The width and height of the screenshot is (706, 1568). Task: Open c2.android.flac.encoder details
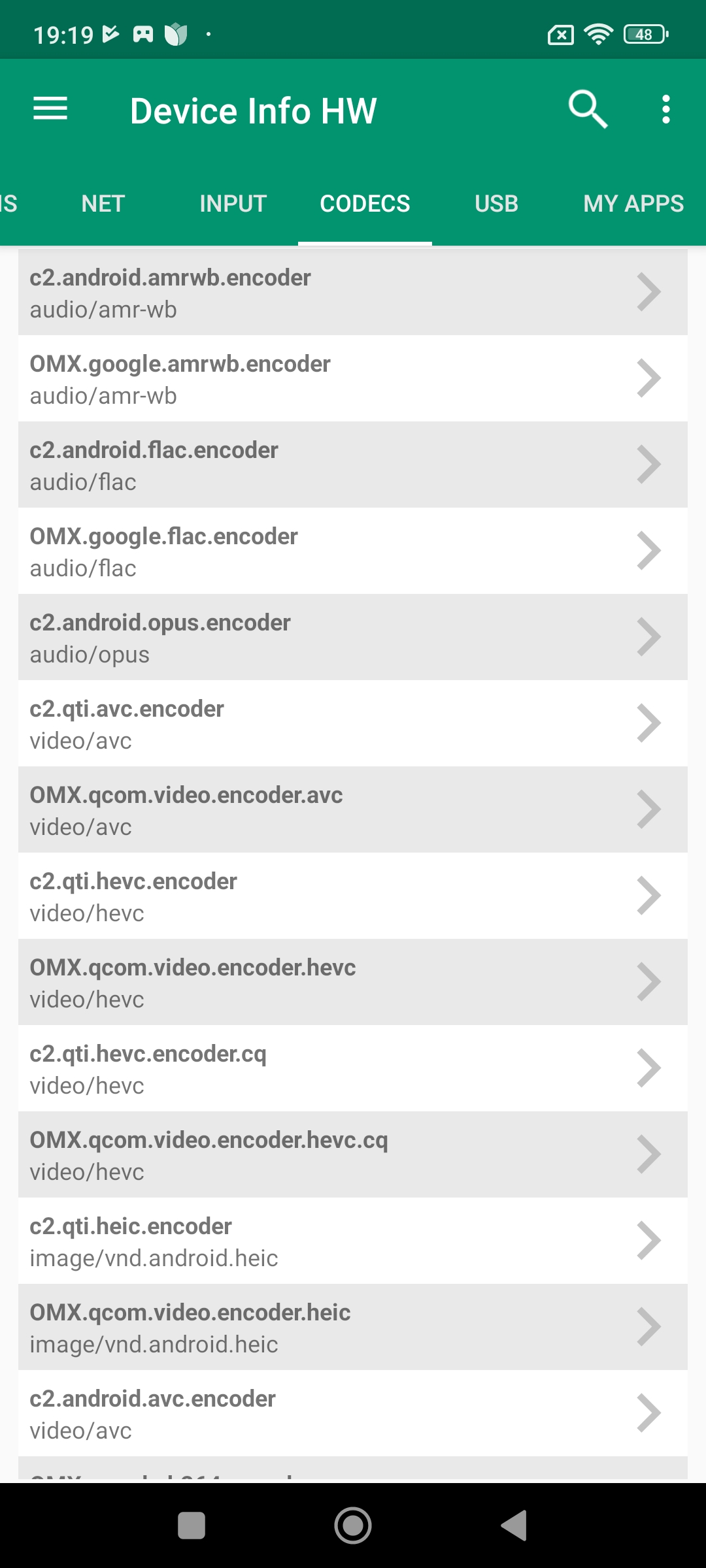(x=353, y=465)
